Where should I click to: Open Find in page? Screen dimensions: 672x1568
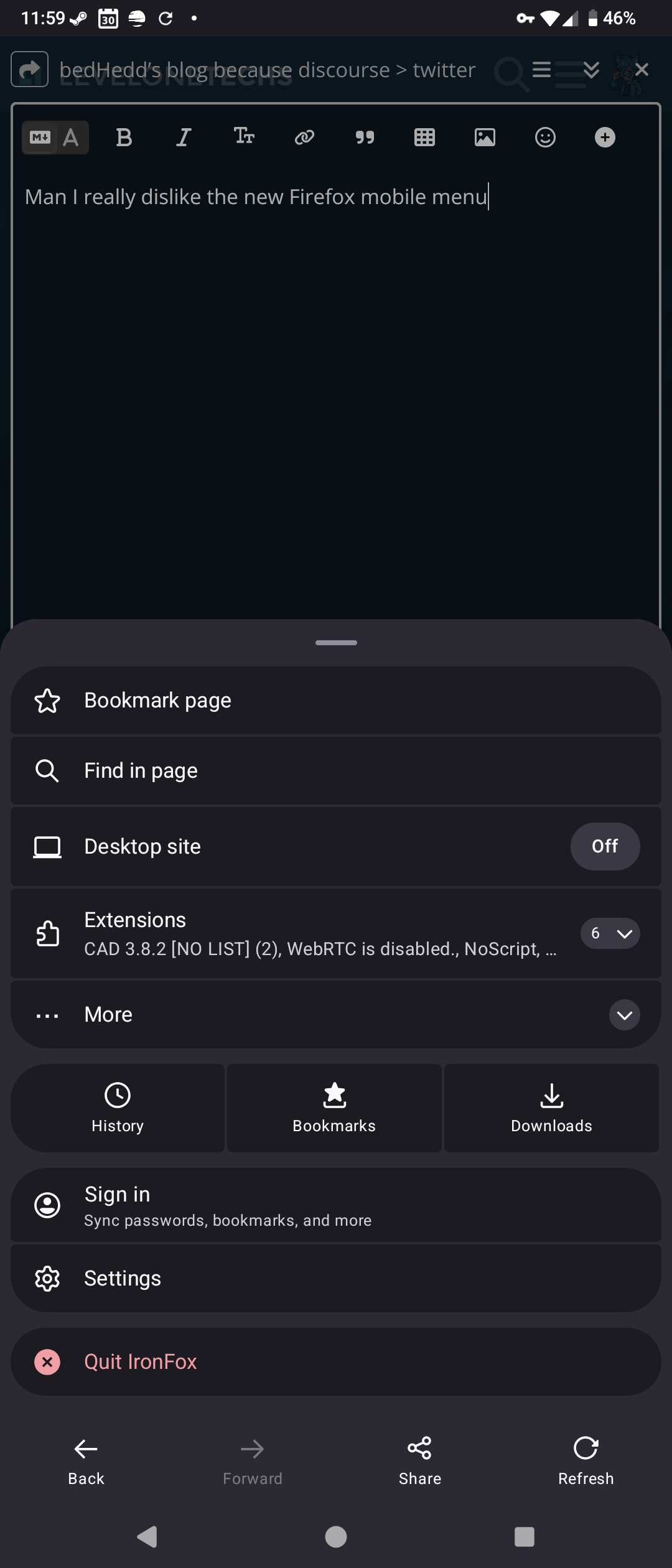(141, 771)
